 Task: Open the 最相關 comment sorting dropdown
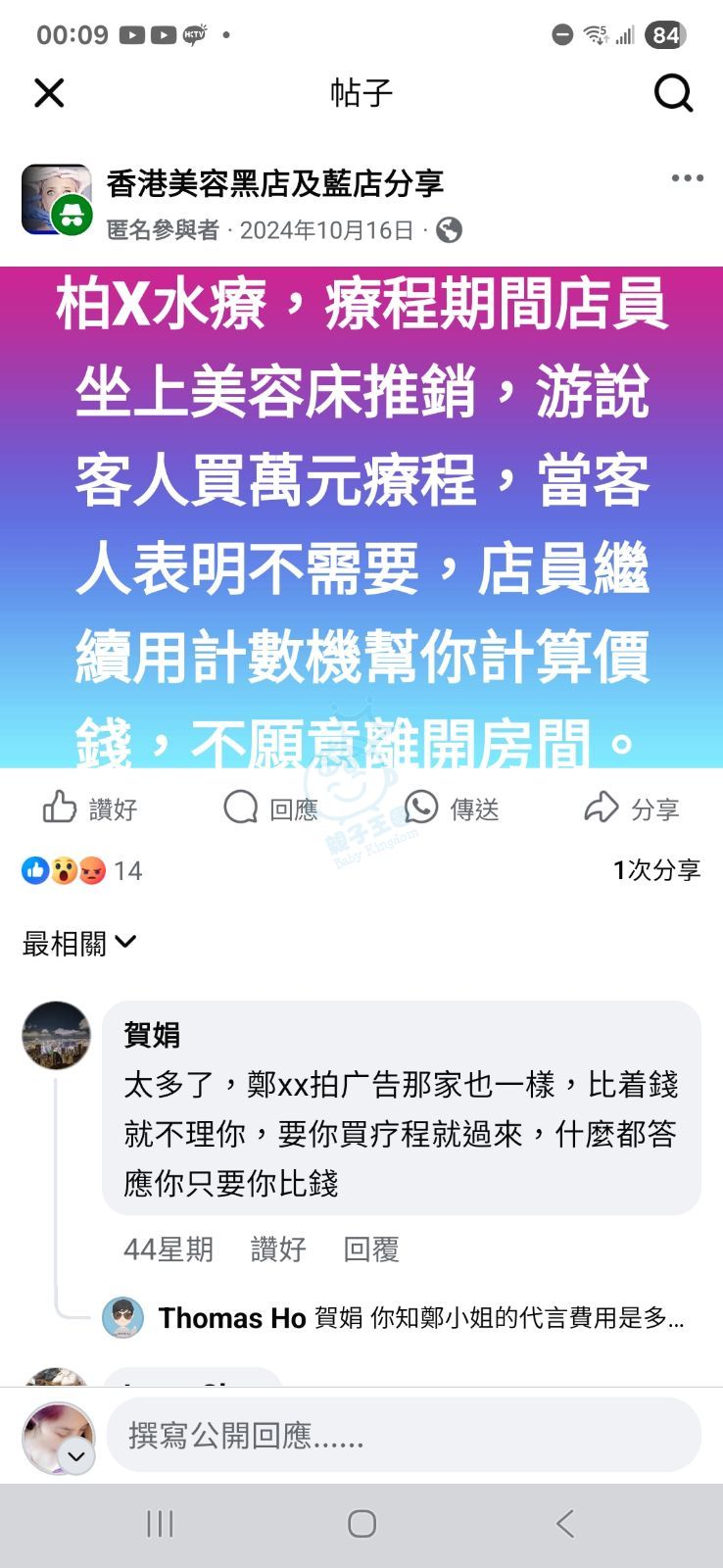pos(79,943)
